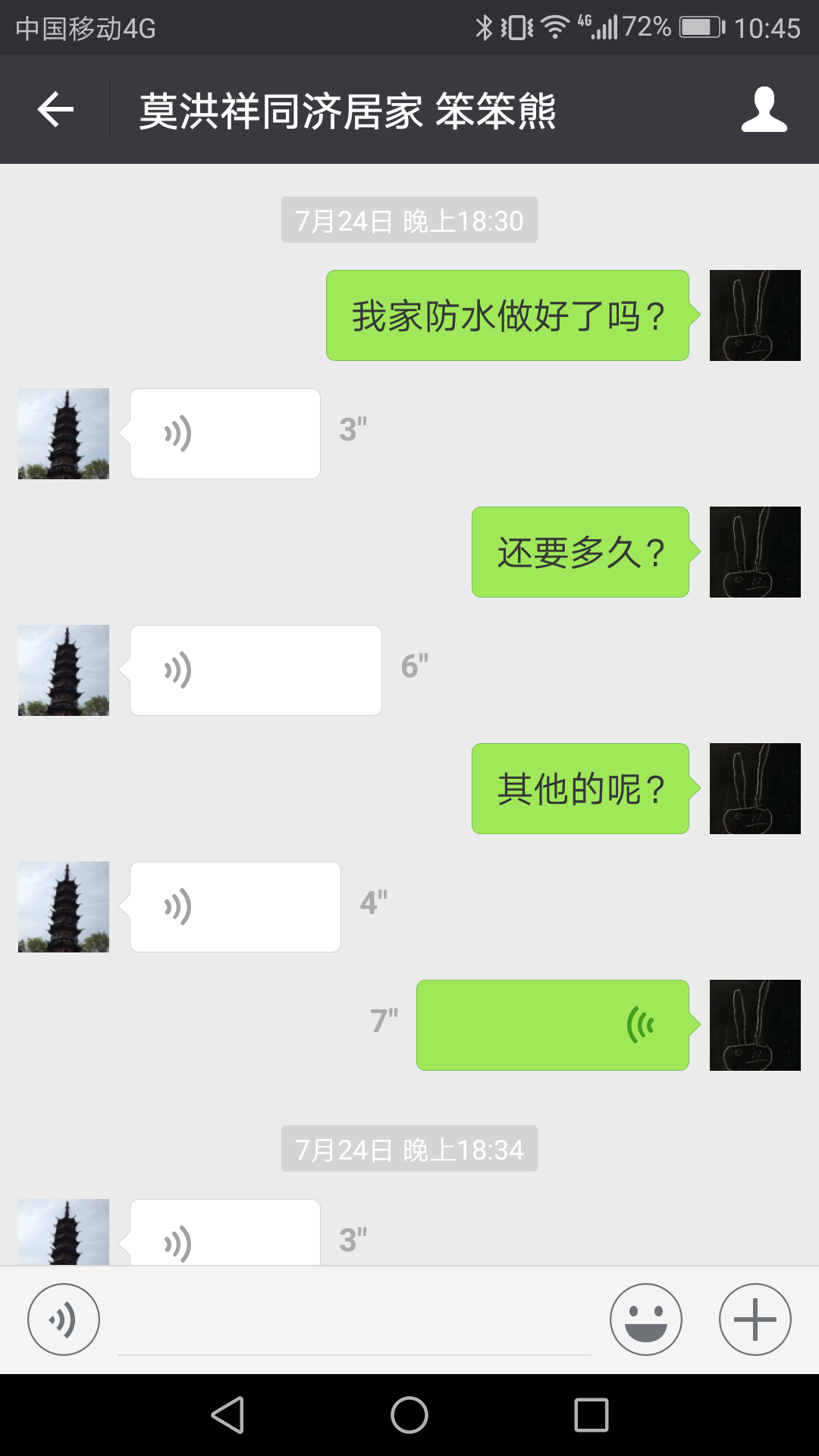Viewport: 819px width, 1456px height.
Task: Open the contact's pagoda avatar beside 6" message
Action: coord(64,670)
